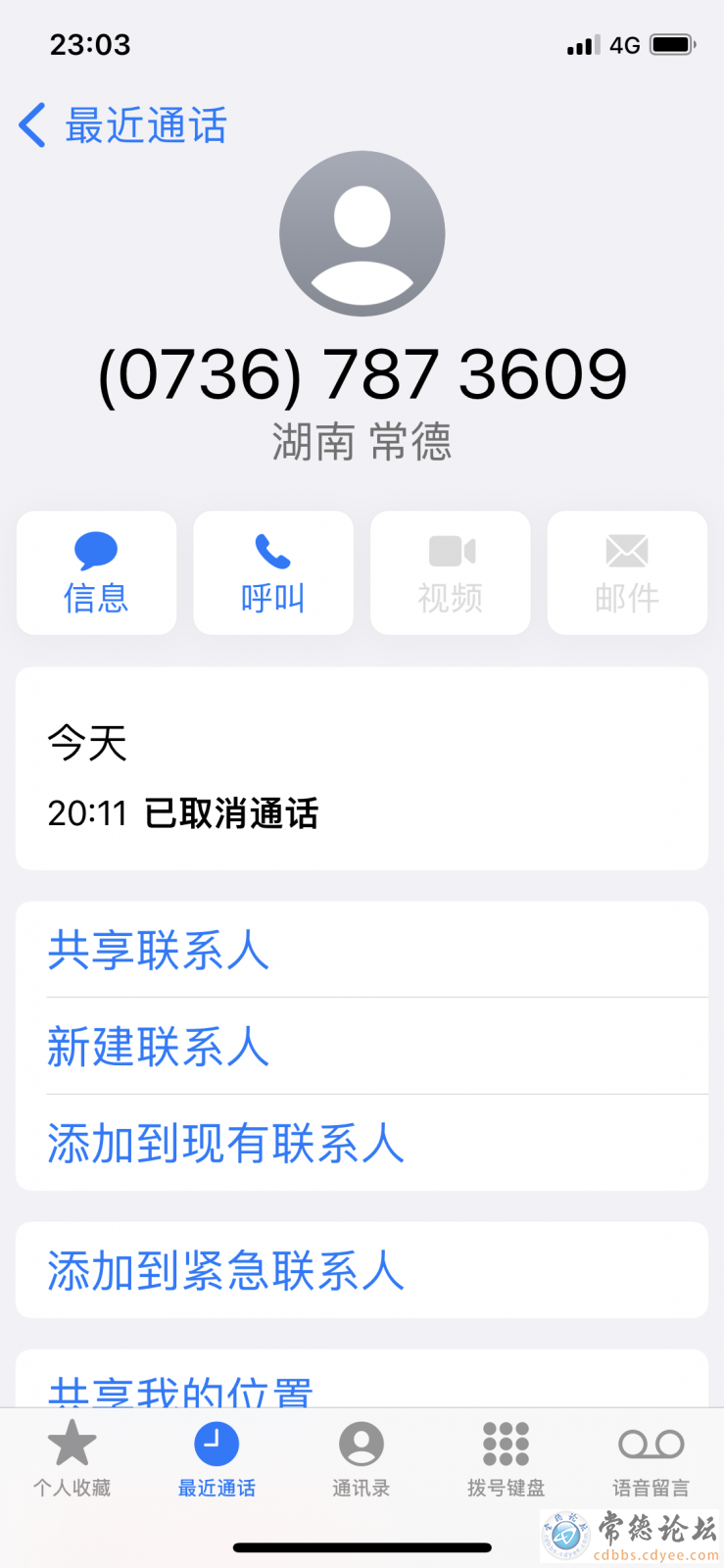724x1568 pixels.
Task: Choose 新建联系人
Action: point(362,1046)
